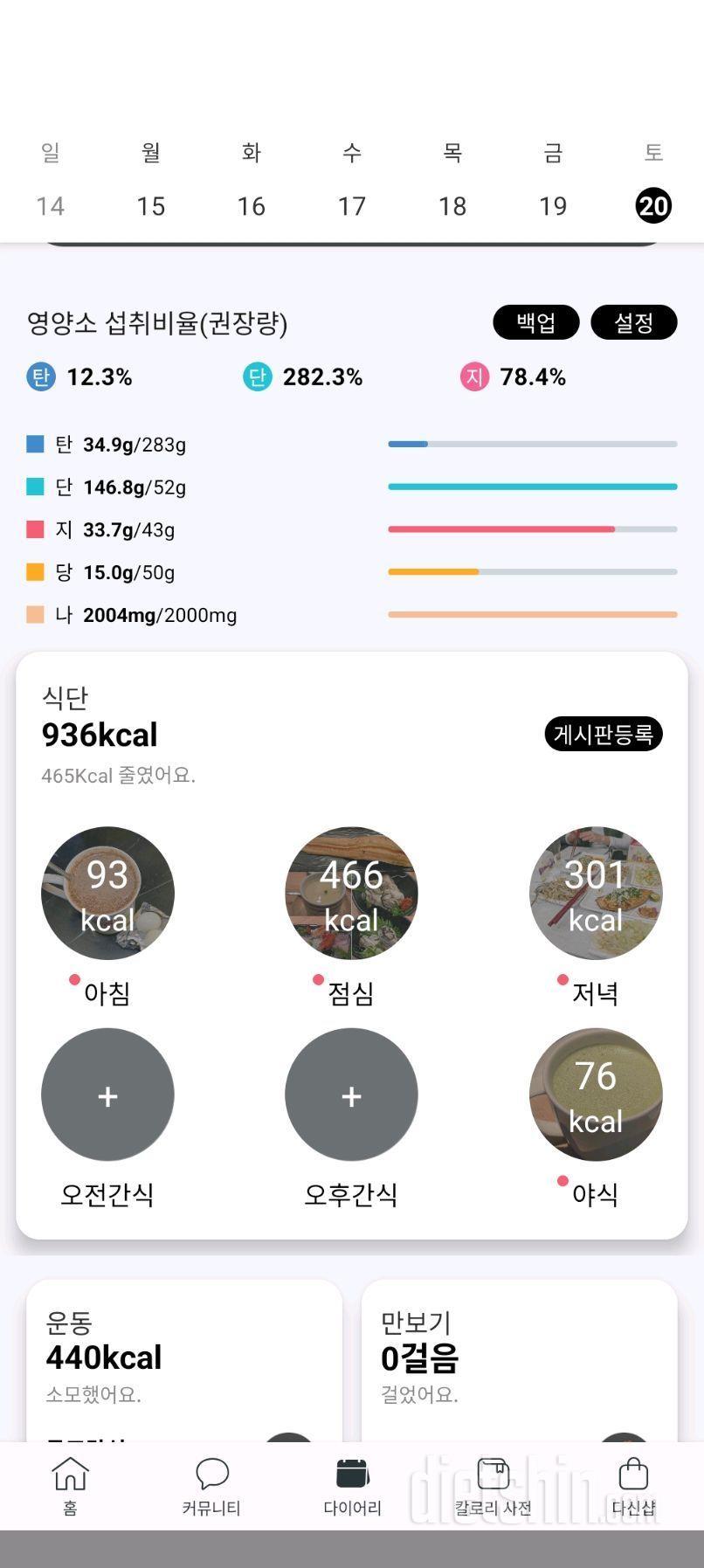Select Sunday the 14th in the calendar
This screenshot has height=1568, width=704.
[x=50, y=205]
